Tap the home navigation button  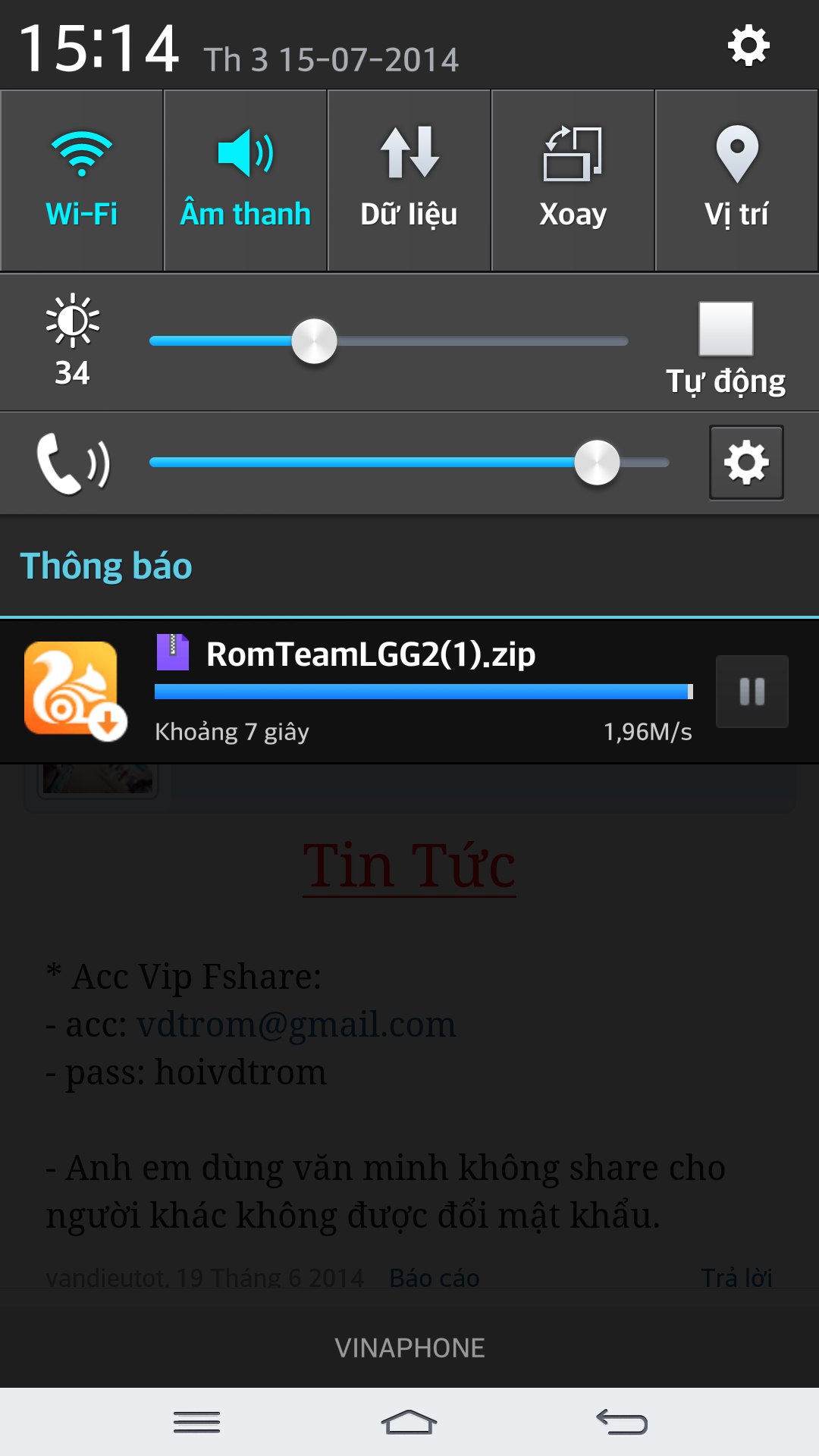click(x=409, y=1423)
